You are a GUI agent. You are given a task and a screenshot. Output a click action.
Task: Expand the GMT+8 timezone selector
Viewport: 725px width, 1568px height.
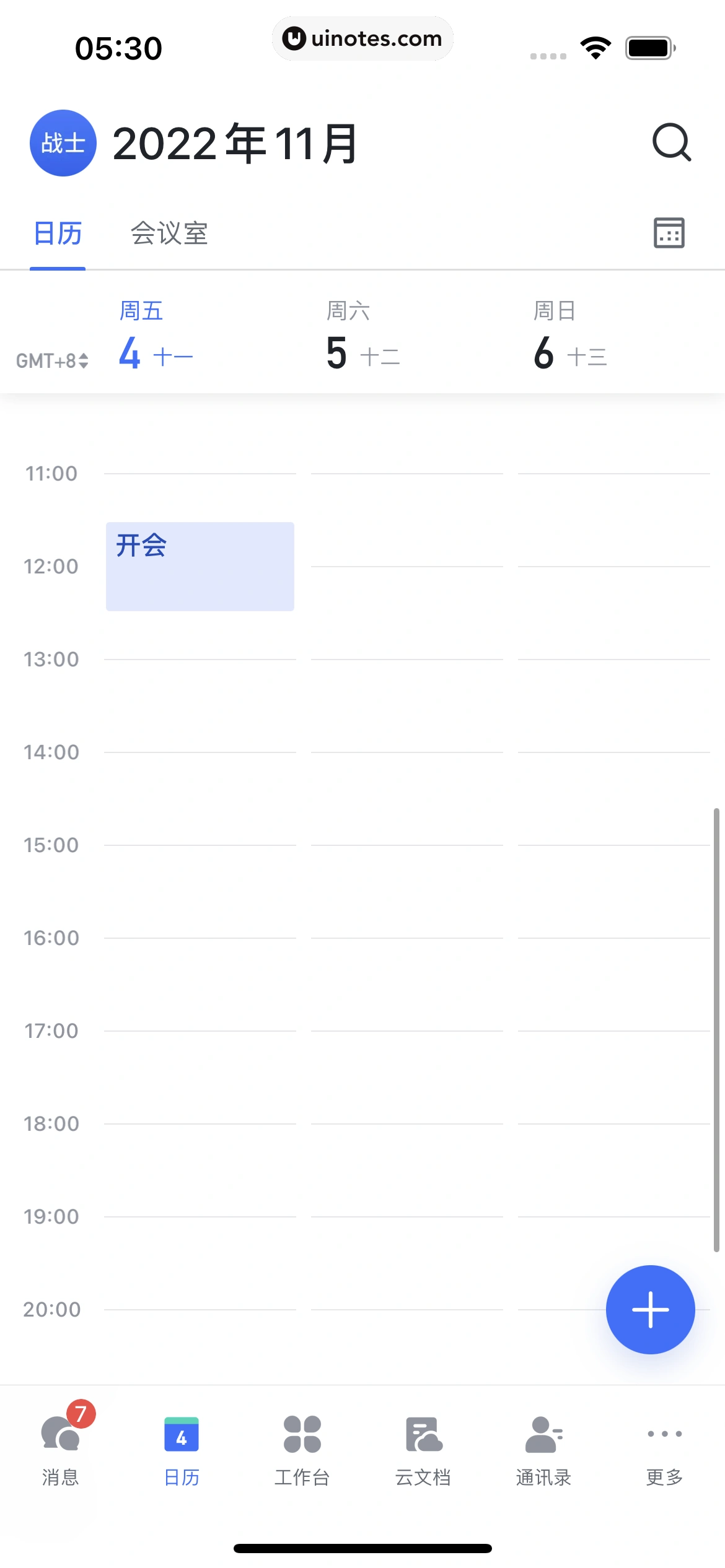[51, 359]
